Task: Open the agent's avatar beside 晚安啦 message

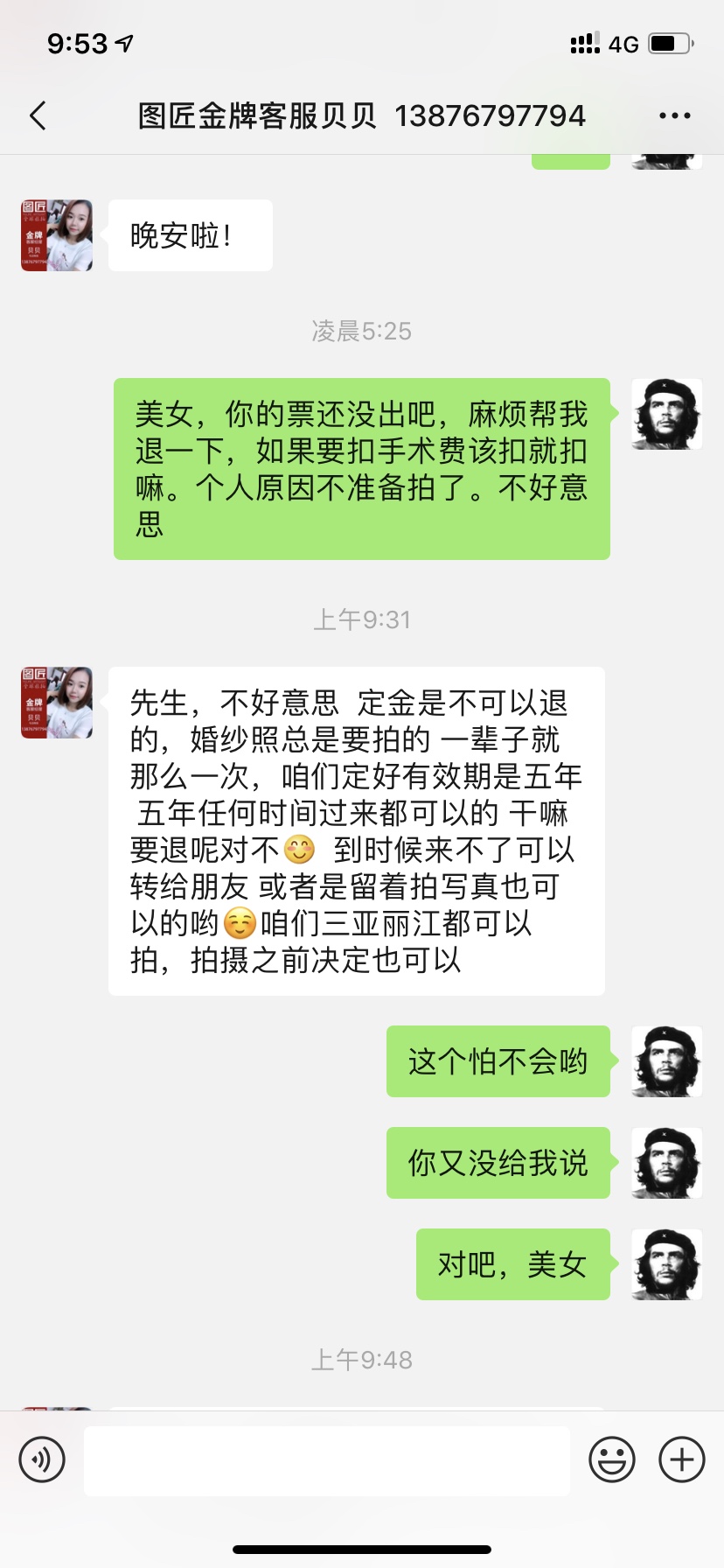Action: tap(57, 235)
